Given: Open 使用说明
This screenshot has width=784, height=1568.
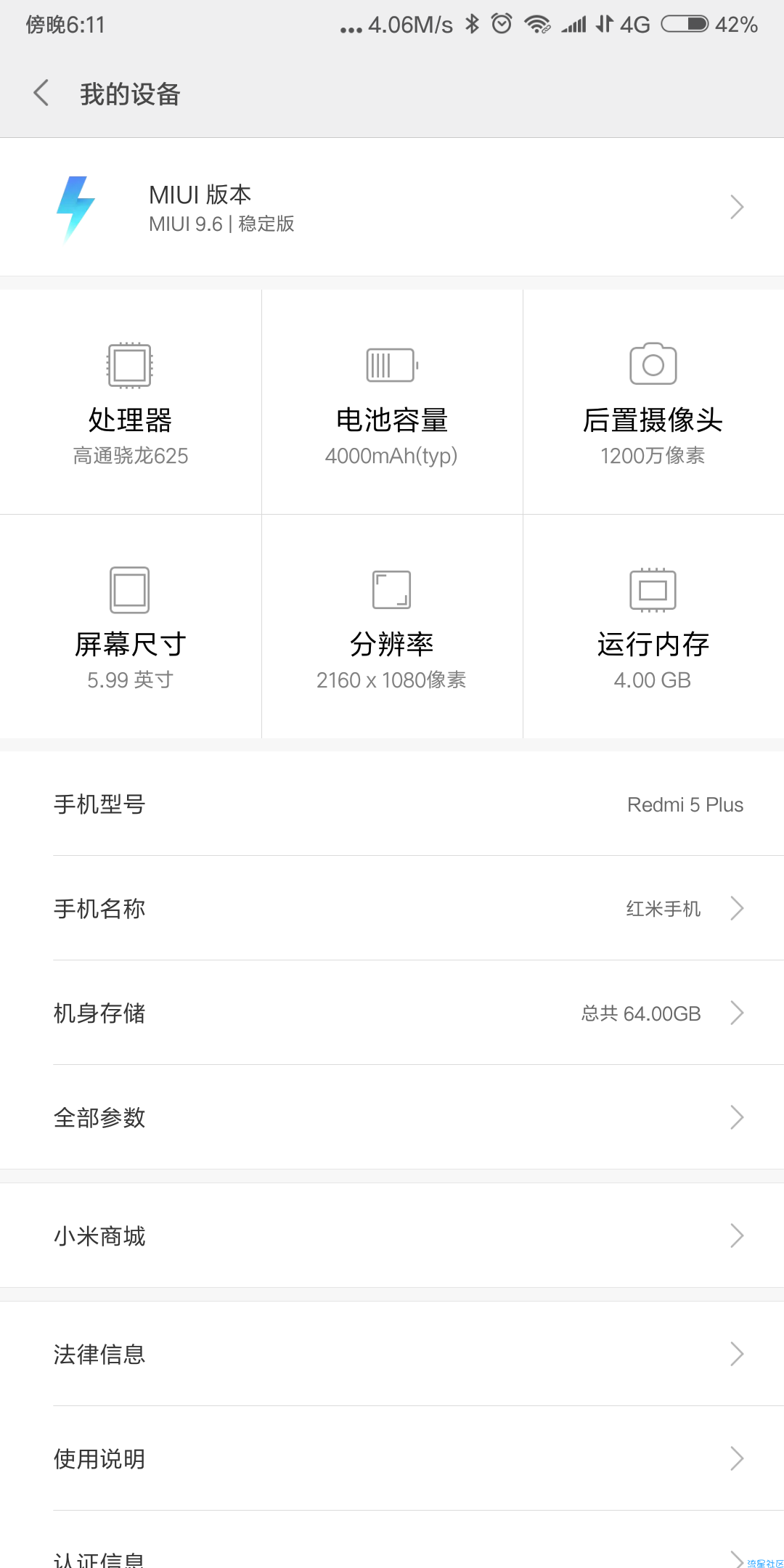Looking at the screenshot, I should 392,1458.
